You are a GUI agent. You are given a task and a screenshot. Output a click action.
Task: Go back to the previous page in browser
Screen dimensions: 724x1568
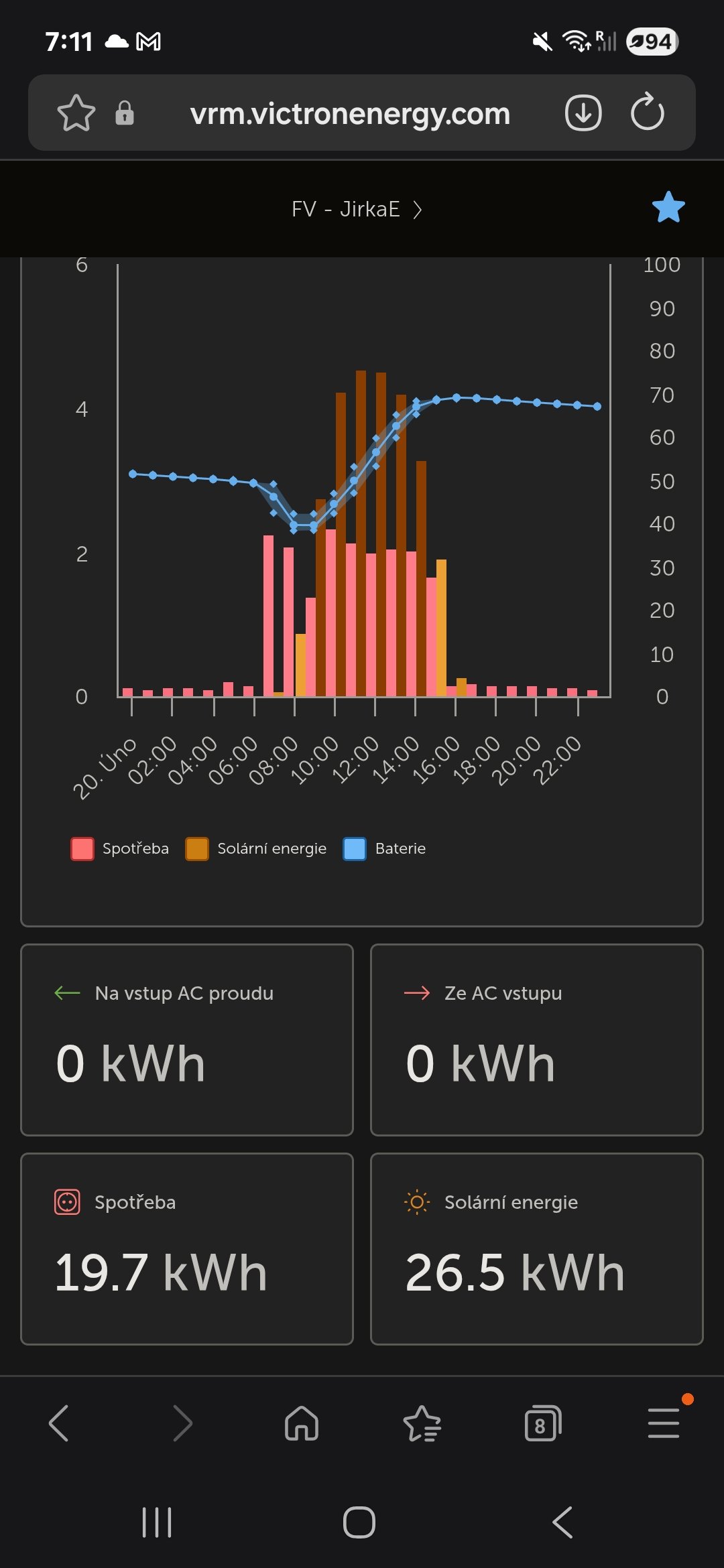59,1423
